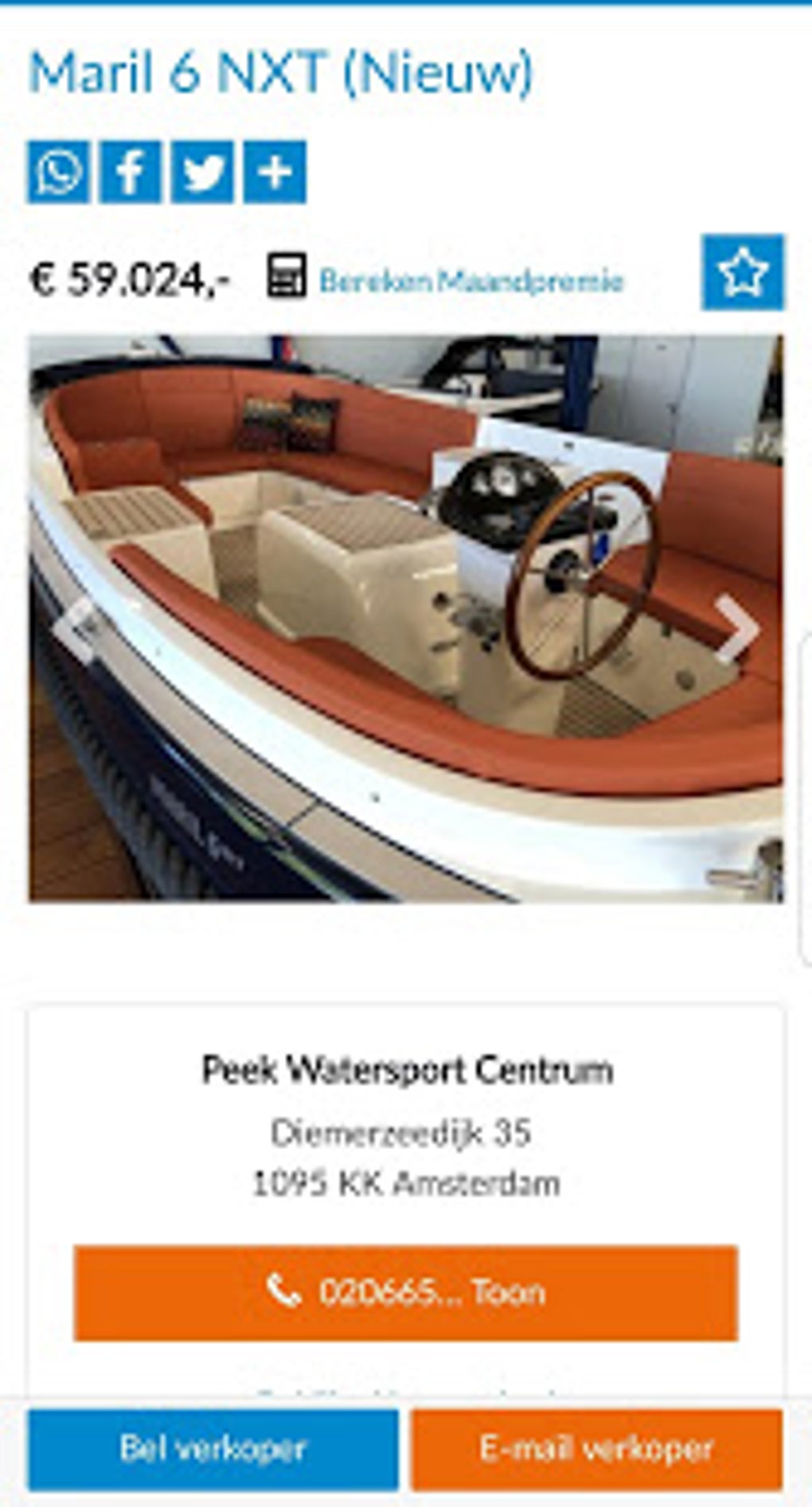Tap E-mail verkoper button

(597, 1449)
